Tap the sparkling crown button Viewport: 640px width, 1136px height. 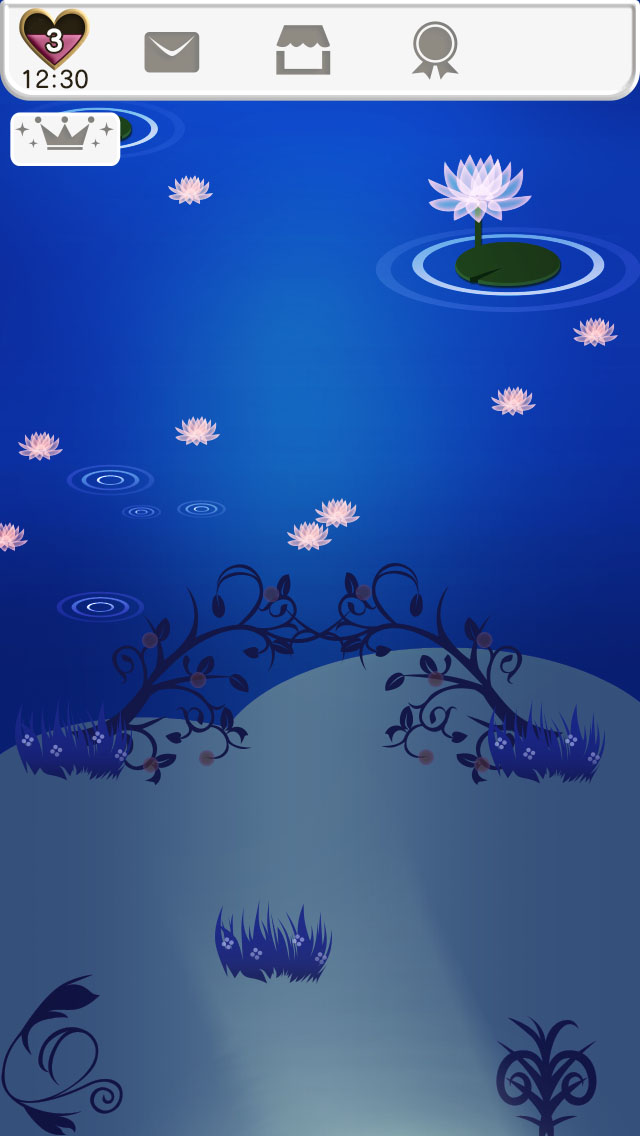point(65,138)
